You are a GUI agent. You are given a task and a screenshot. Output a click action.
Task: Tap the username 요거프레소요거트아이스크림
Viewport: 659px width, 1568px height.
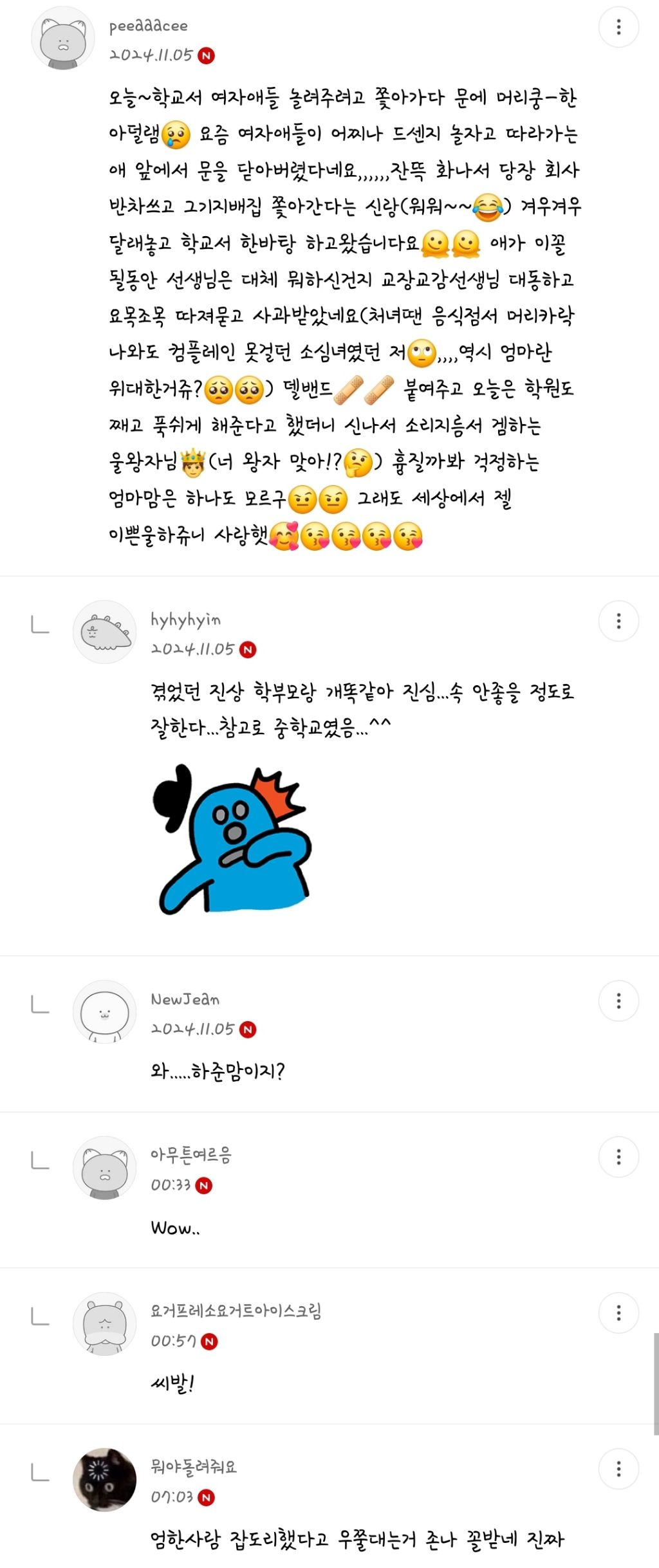tap(236, 1311)
